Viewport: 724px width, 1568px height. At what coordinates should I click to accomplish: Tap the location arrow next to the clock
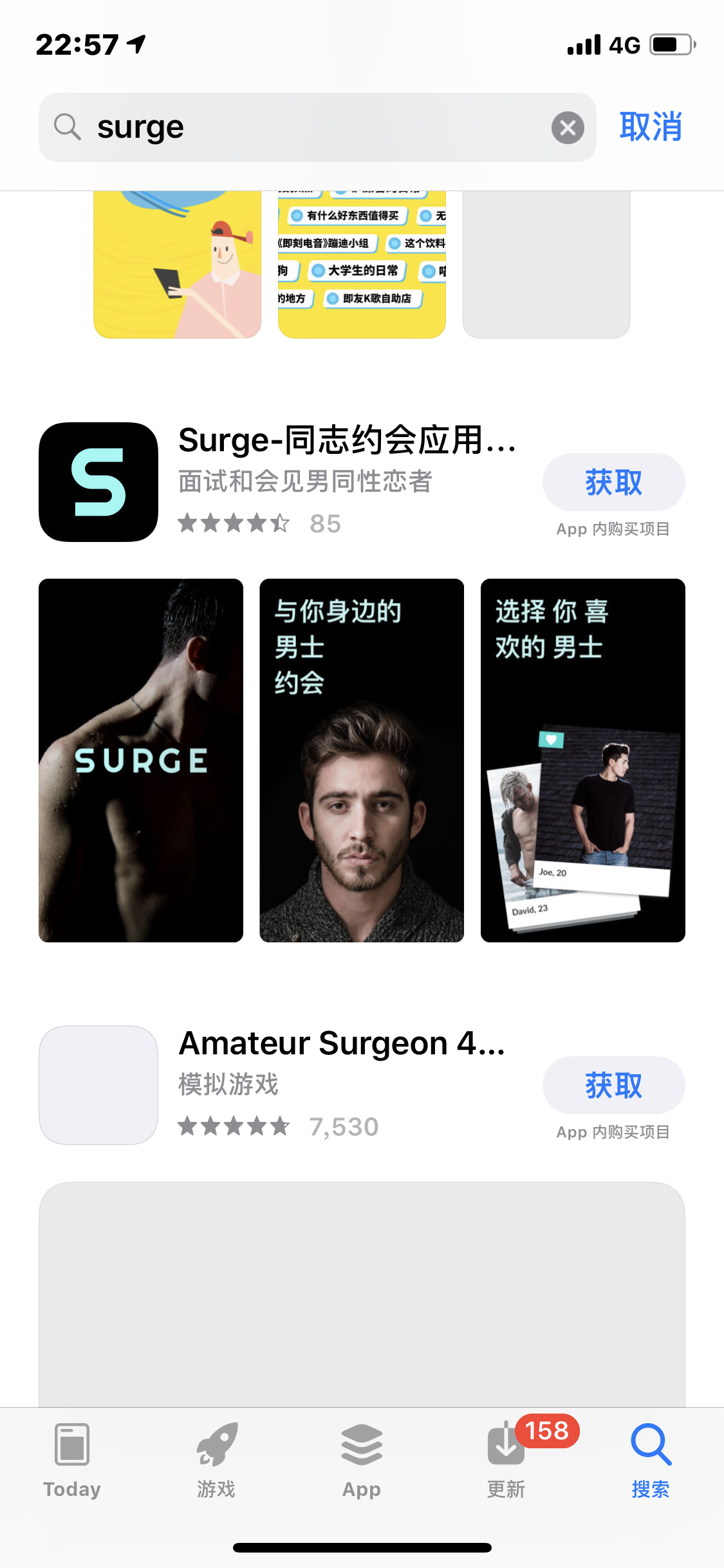click(132, 42)
